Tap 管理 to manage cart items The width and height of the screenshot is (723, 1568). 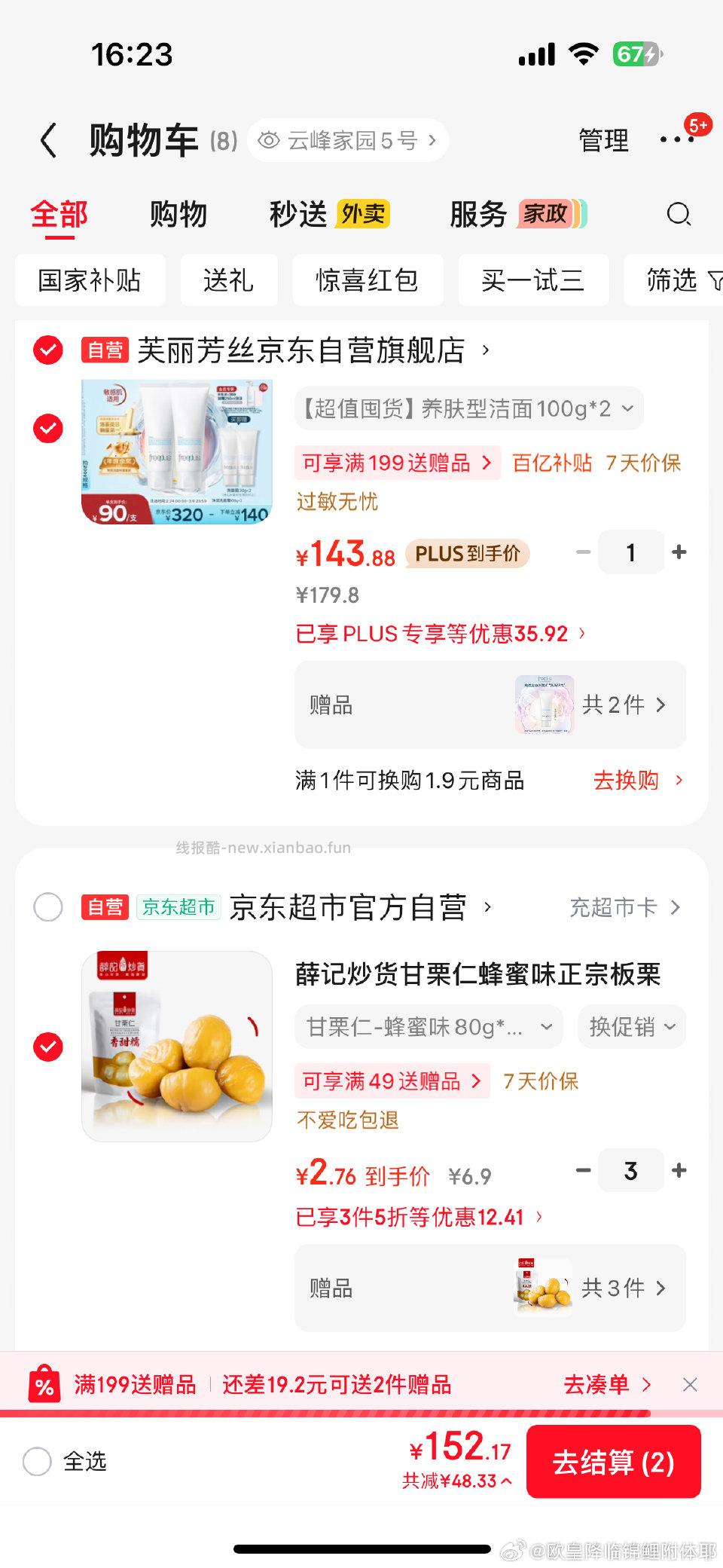pyautogui.click(x=602, y=139)
